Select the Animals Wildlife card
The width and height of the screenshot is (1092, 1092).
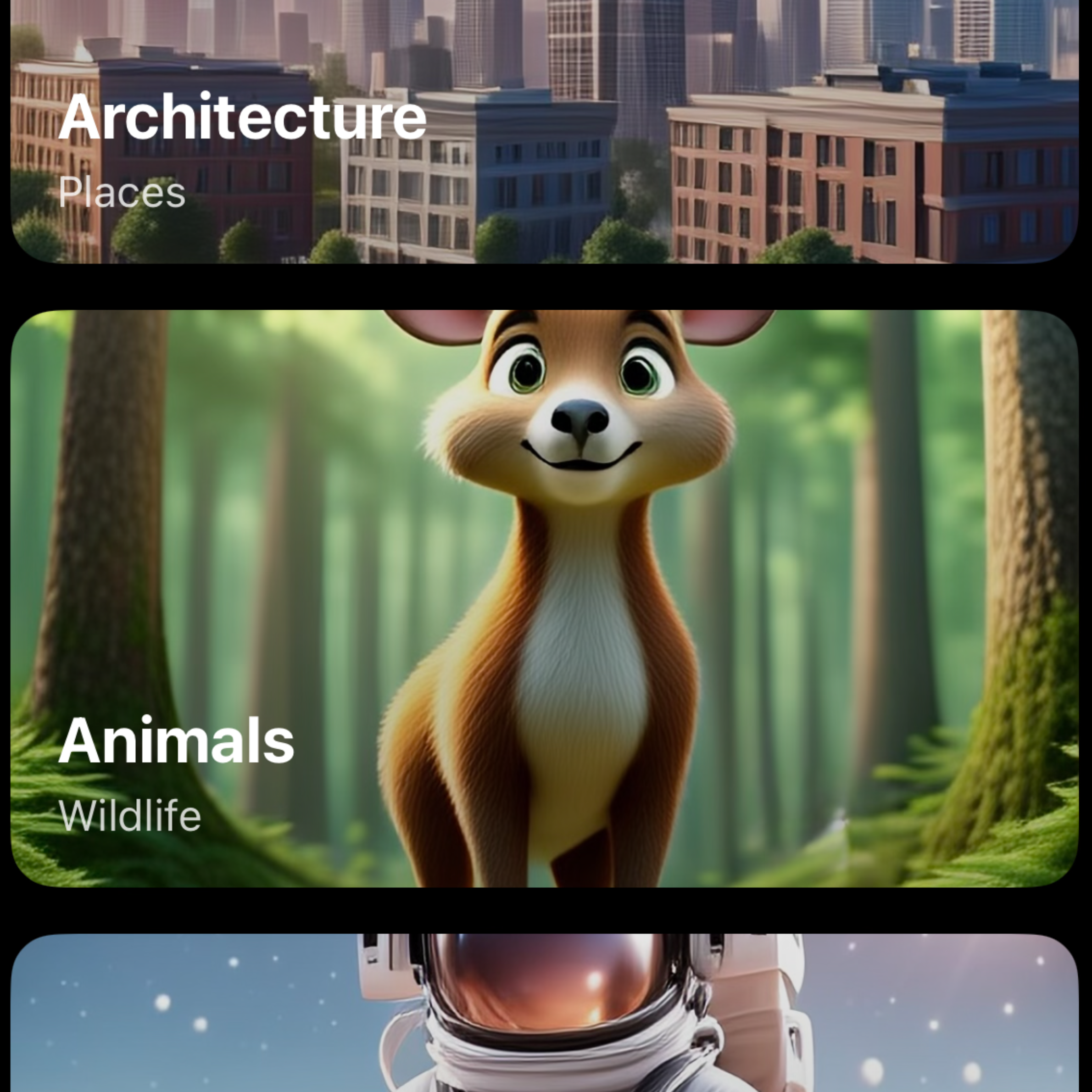545,598
